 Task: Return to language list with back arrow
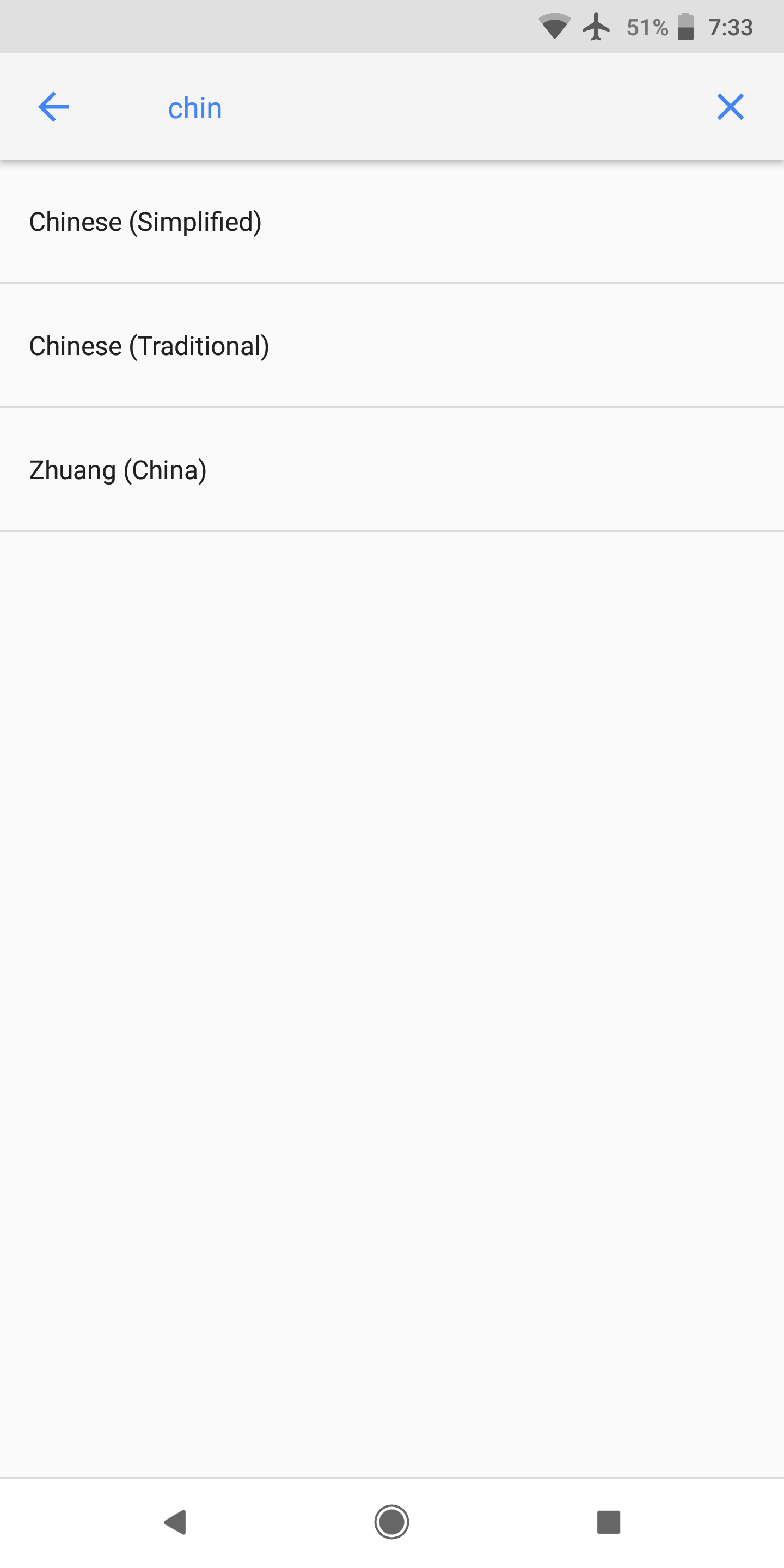pos(53,107)
